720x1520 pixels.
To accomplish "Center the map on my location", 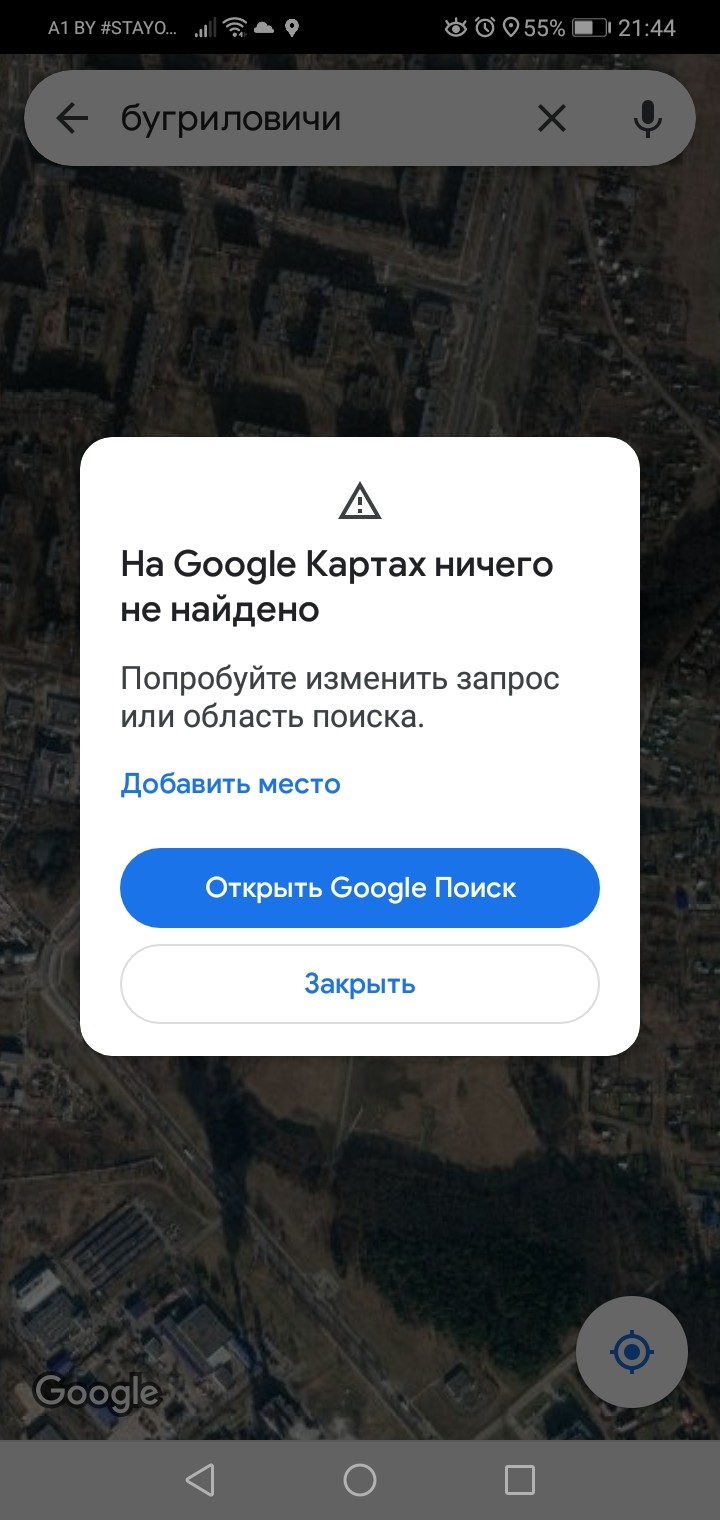I will point(631,1353).
